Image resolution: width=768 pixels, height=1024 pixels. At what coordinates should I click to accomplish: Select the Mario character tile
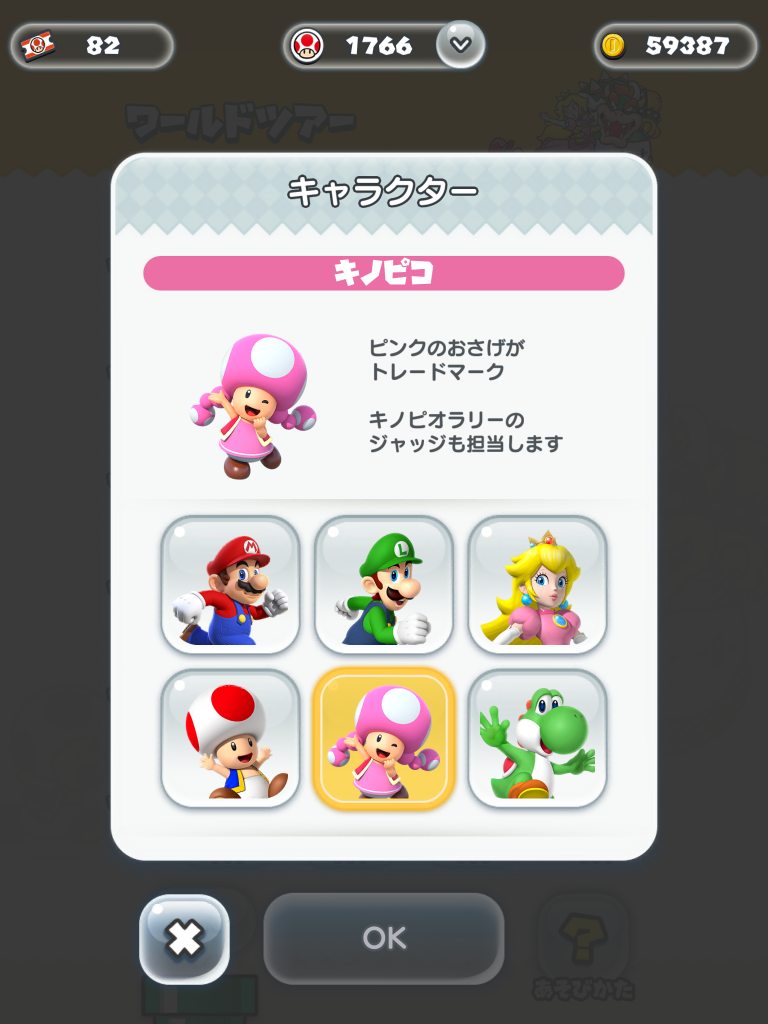point(230,585)
